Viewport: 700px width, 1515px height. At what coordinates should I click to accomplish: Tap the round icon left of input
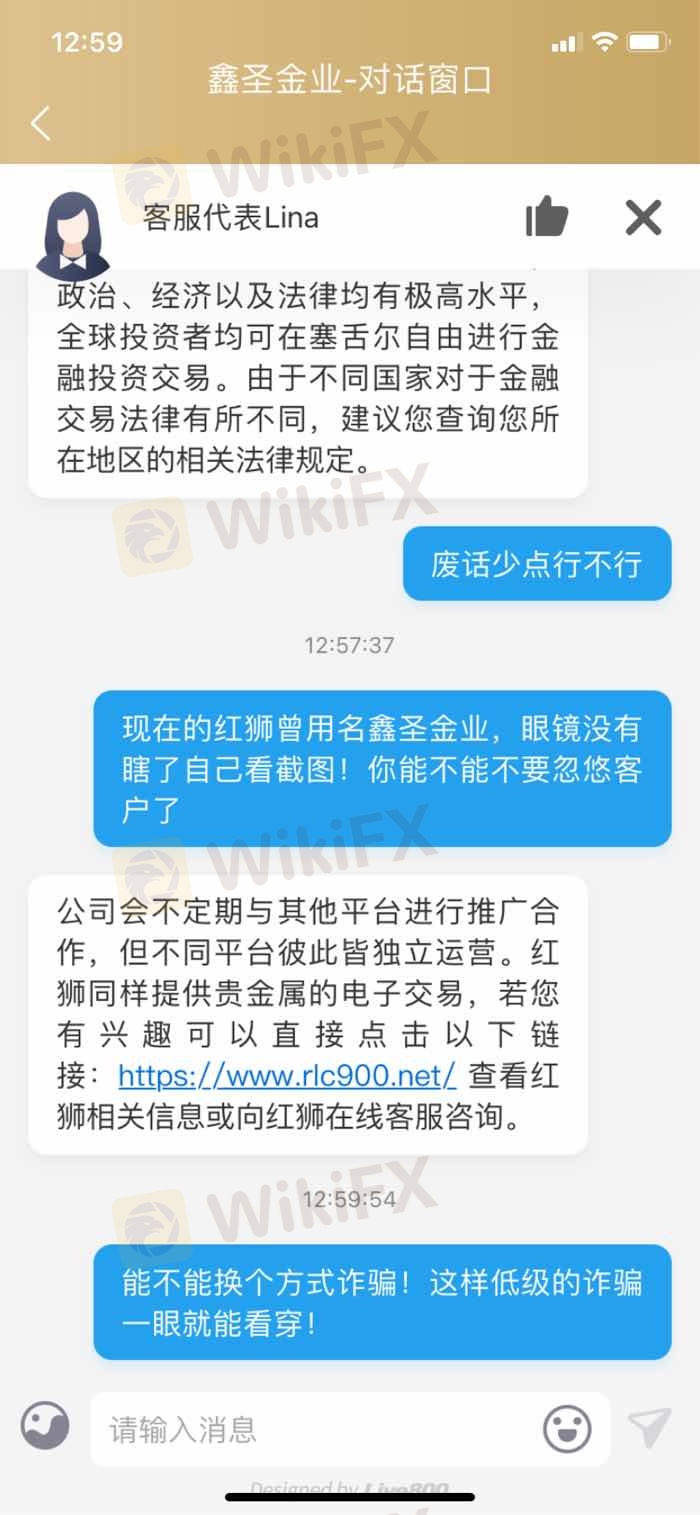(x=45, y=1425)
